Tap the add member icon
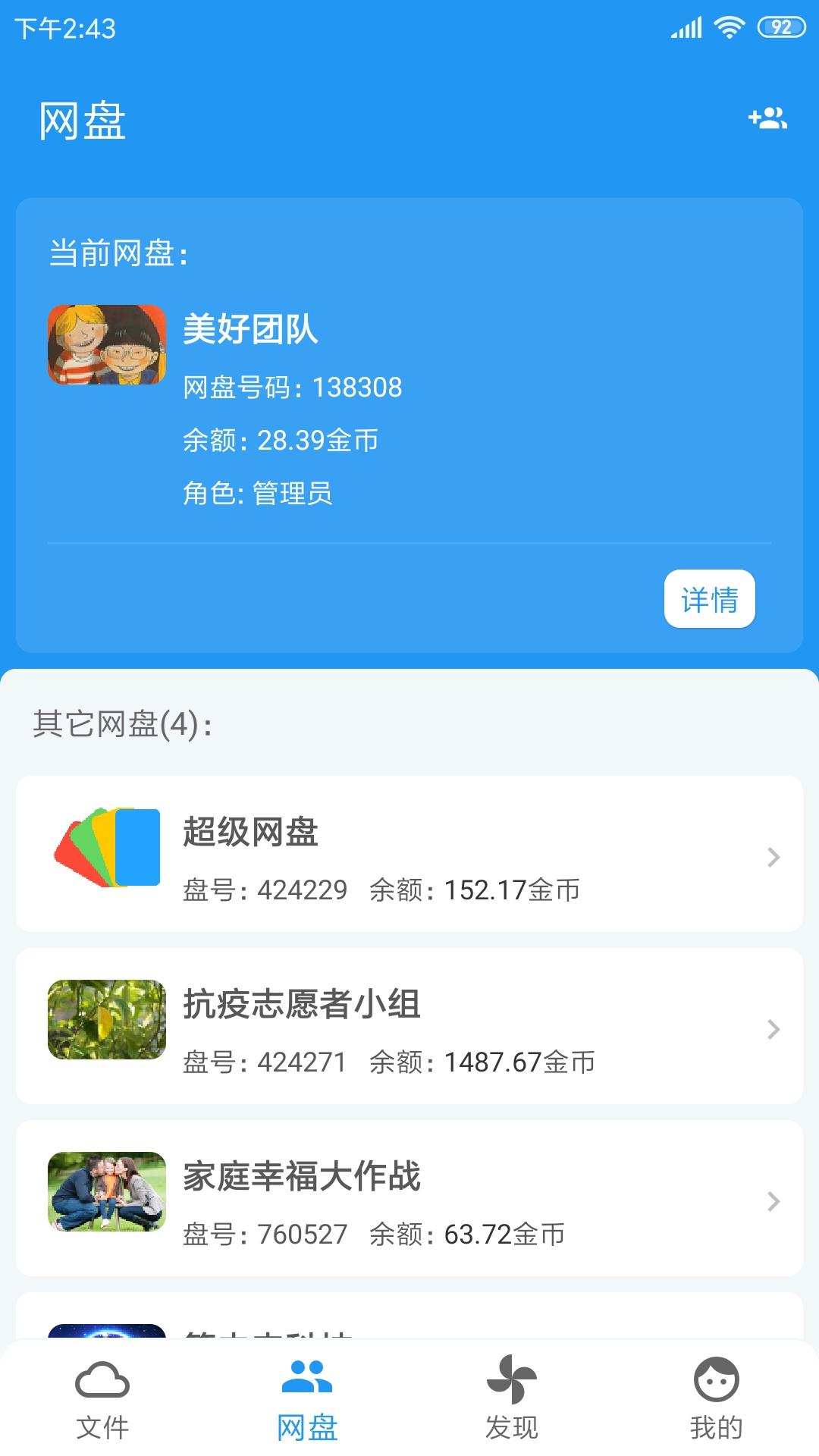Image resolution: width=819 pixels, height=1456 pixels. click(767, 118)
